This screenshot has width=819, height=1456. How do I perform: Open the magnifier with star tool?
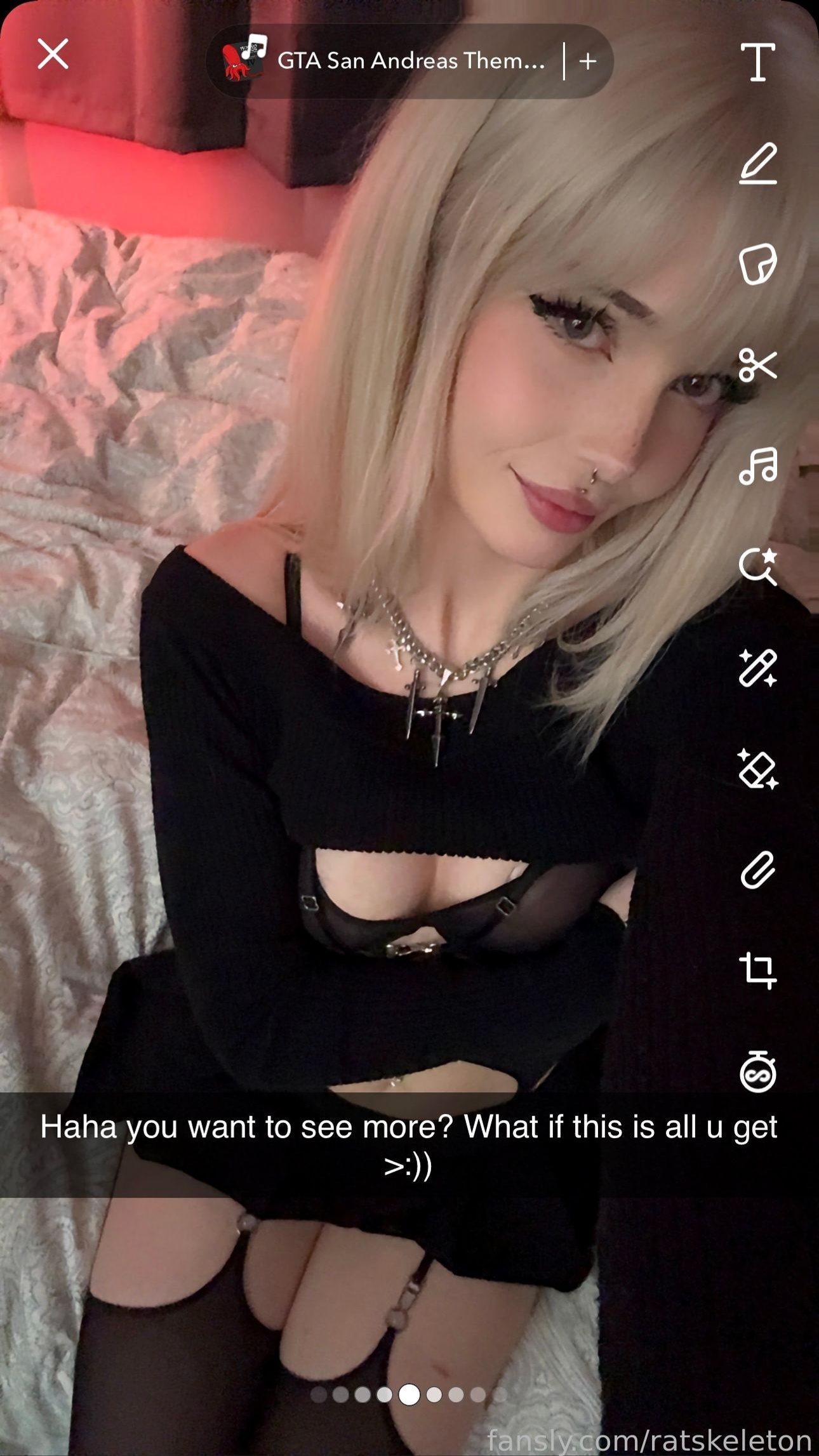pos(757,566)
